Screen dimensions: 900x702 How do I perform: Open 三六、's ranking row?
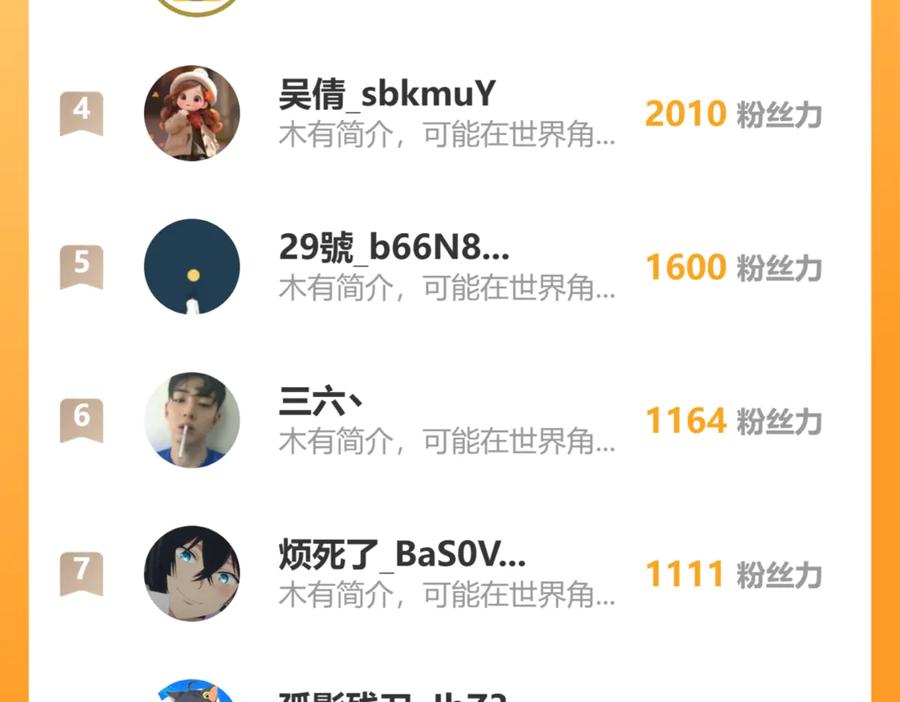pyautogui.click(x=449, y=420)
